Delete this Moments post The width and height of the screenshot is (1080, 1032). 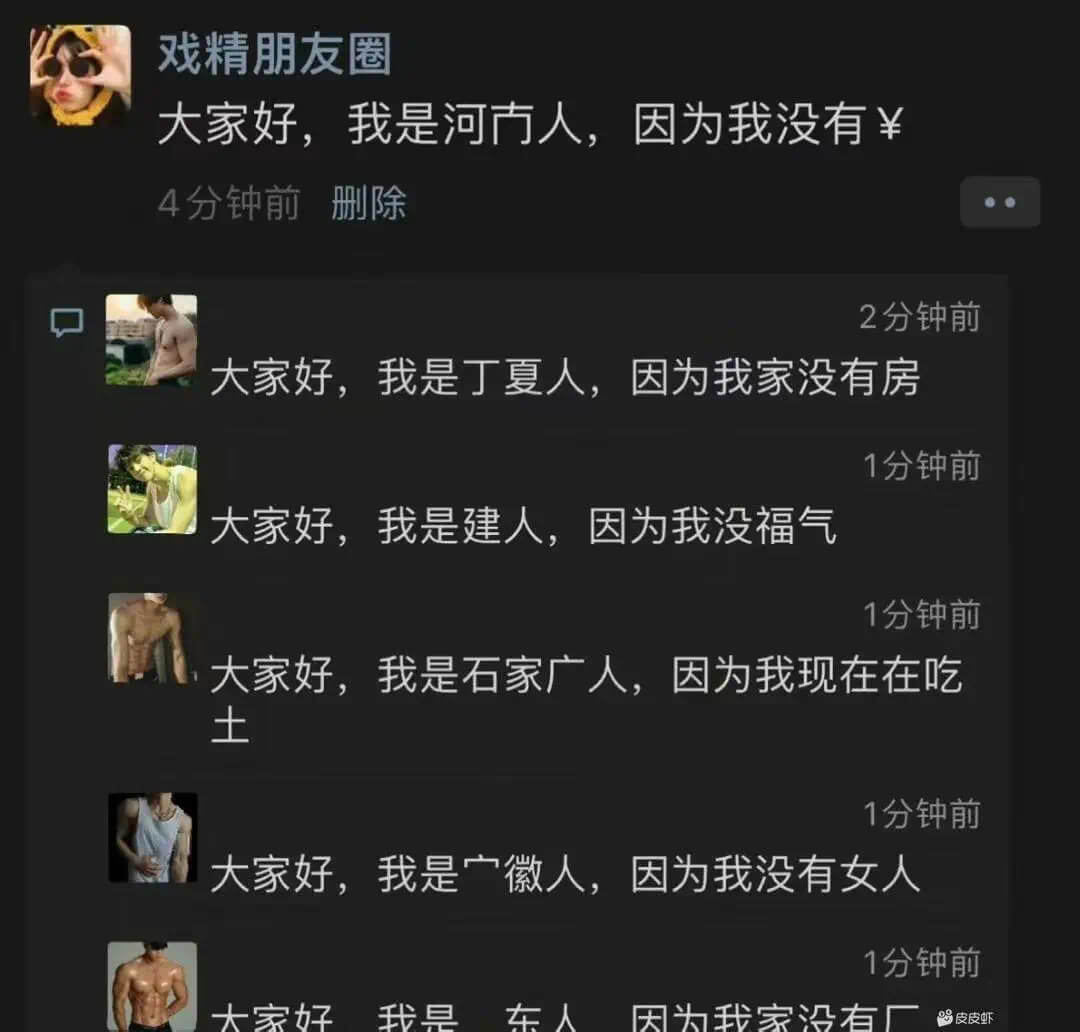click(x=369, y=203)
